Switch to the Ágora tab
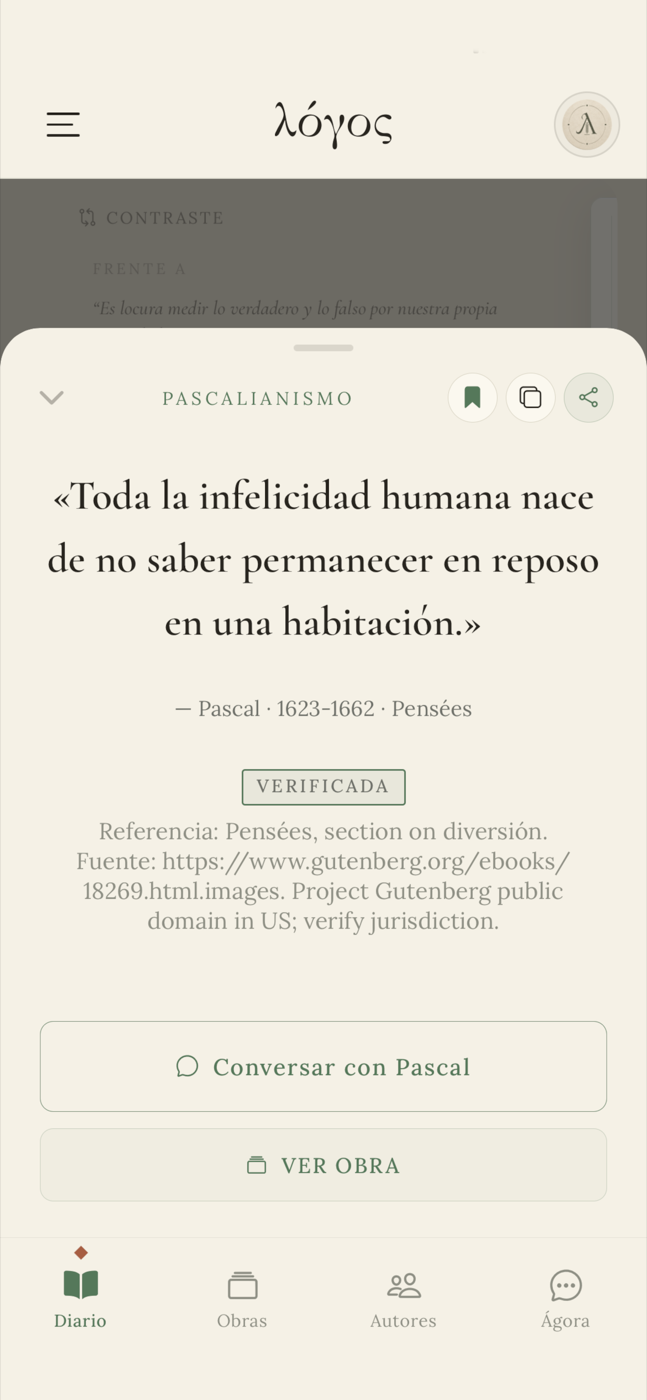The image size is (647, 1400). pos(566,1299)
